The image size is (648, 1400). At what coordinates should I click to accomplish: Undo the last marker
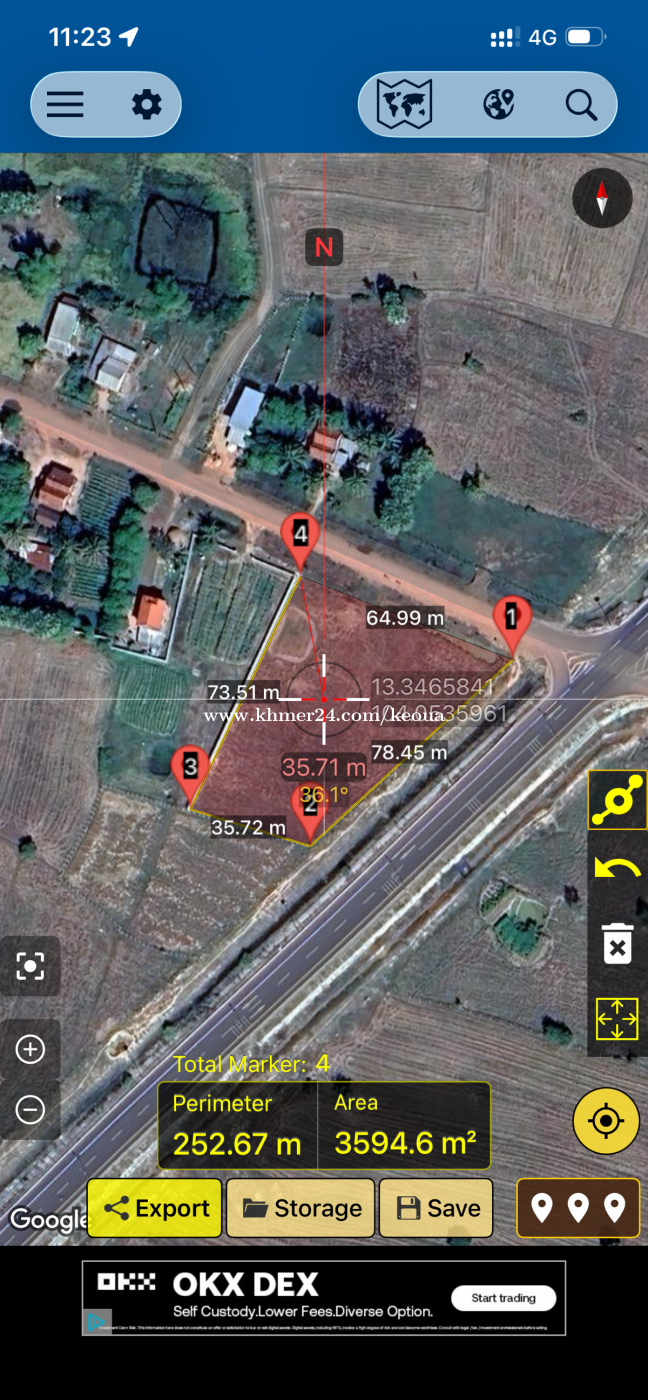click(x=617, y=867)
